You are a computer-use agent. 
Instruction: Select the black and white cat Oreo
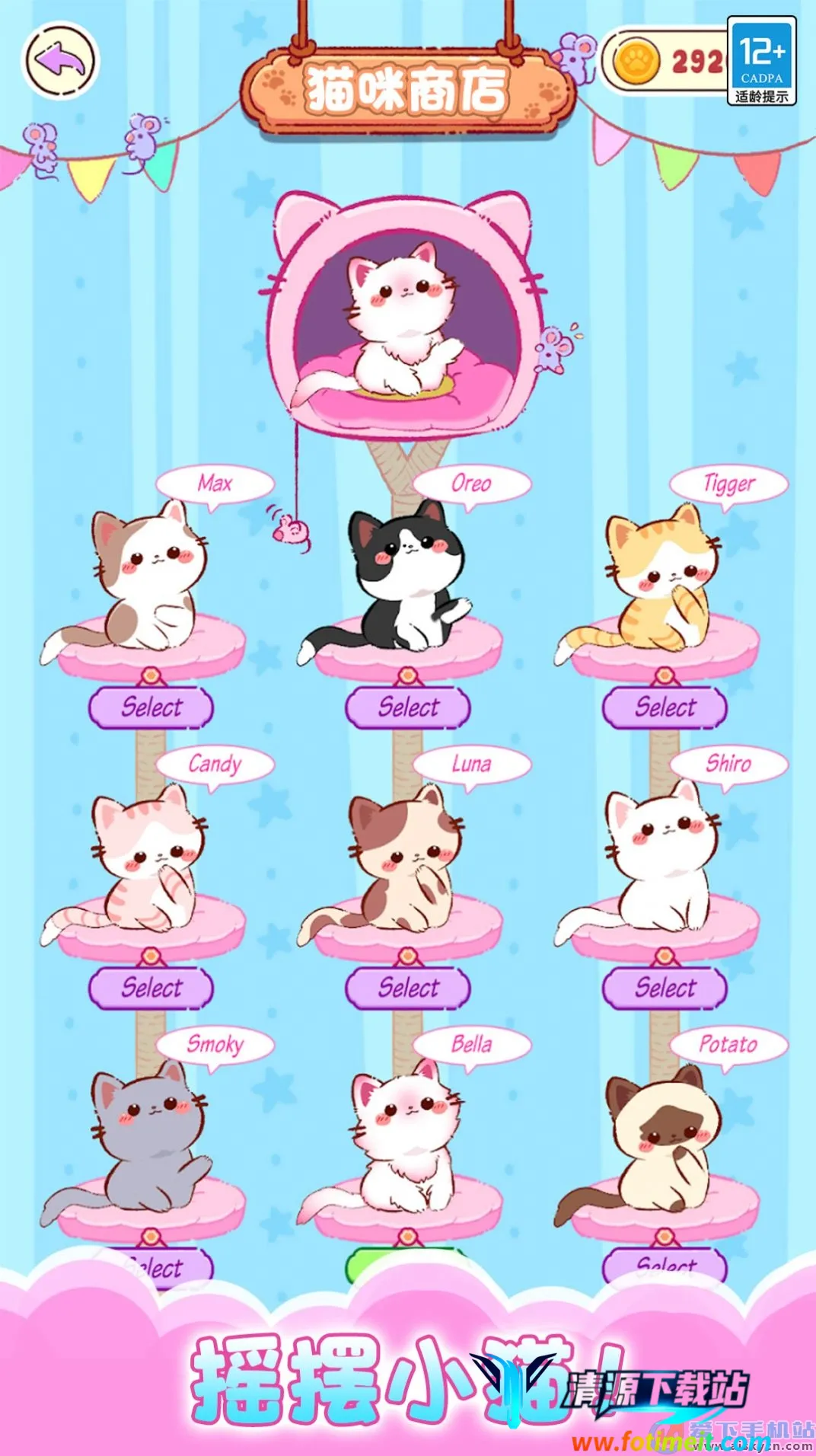tap(408, 707)
